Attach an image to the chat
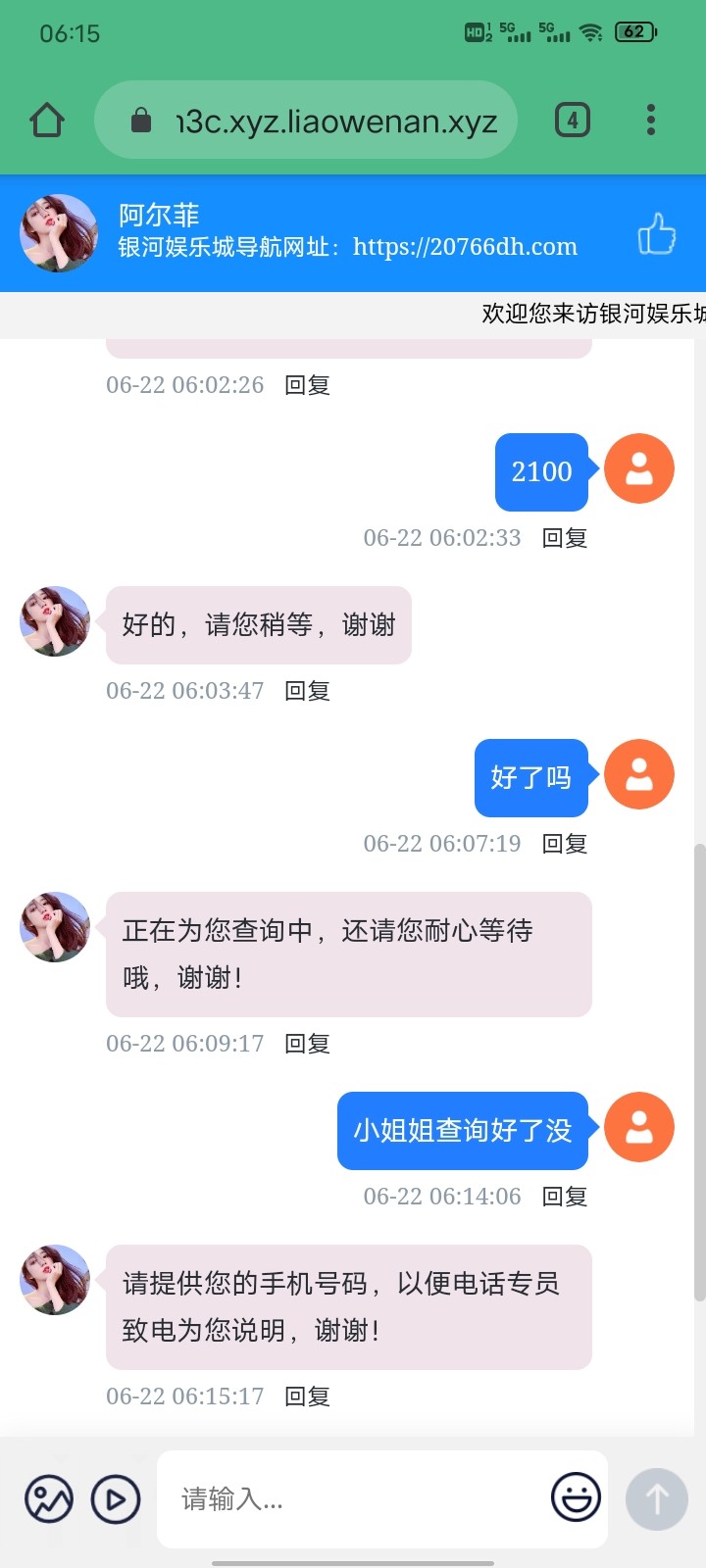The width and height of the screenshot is (706, 1568). point(49,1498)
